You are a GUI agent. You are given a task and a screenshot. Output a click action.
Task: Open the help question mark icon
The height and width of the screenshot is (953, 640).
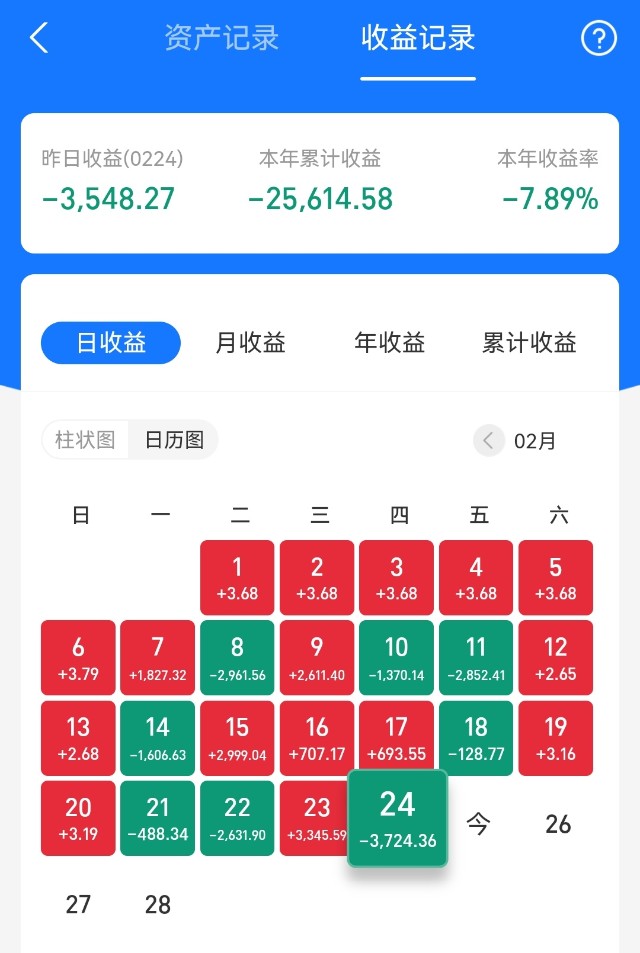tap(599, 38)
